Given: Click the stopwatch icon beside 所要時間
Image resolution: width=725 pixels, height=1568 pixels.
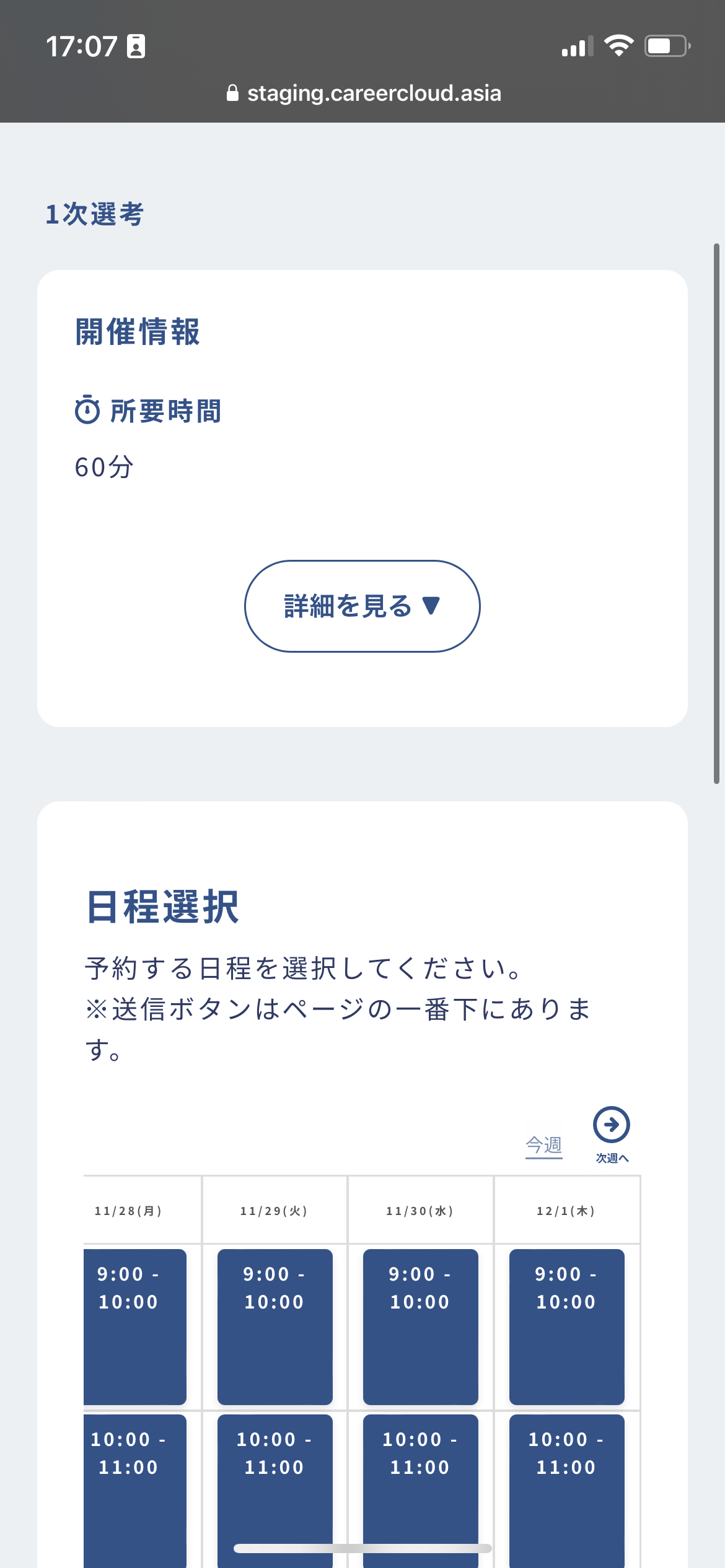Looking at the screenshot, I should click(x=87, y=409).
